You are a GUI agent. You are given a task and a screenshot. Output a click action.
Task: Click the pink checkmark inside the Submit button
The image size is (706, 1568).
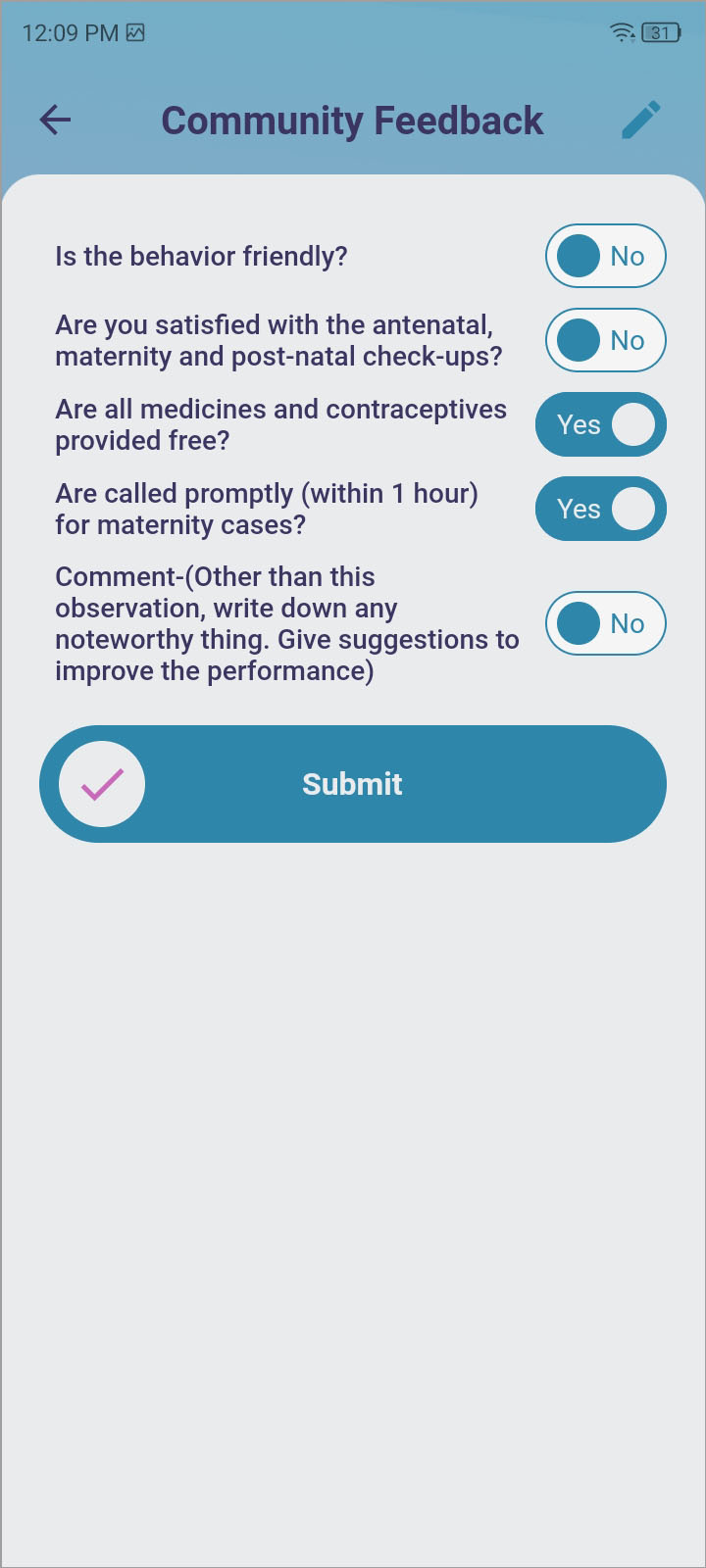coord(102,784)
